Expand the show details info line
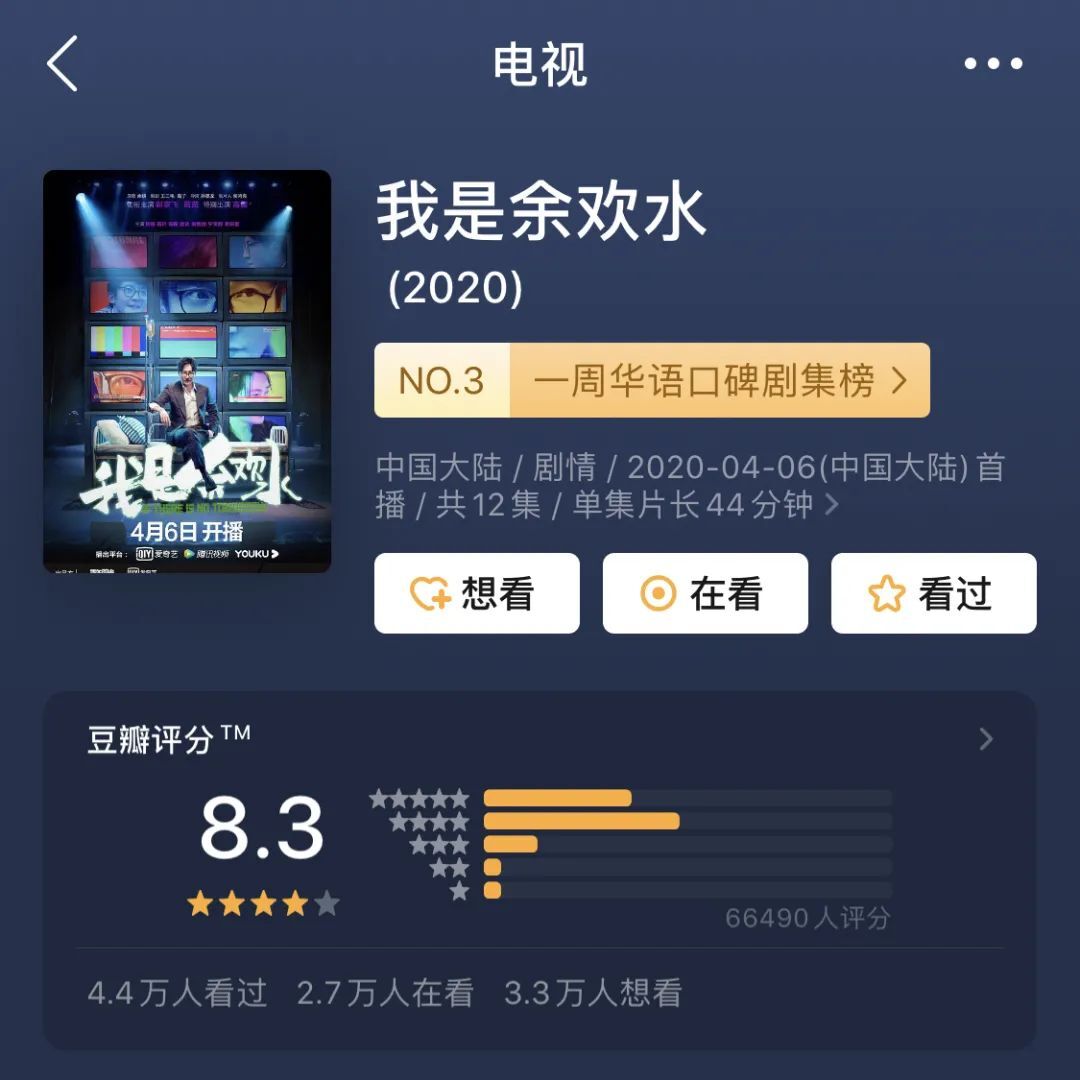Screen dimensions: 1080x1080 click(x=690, y=486)
